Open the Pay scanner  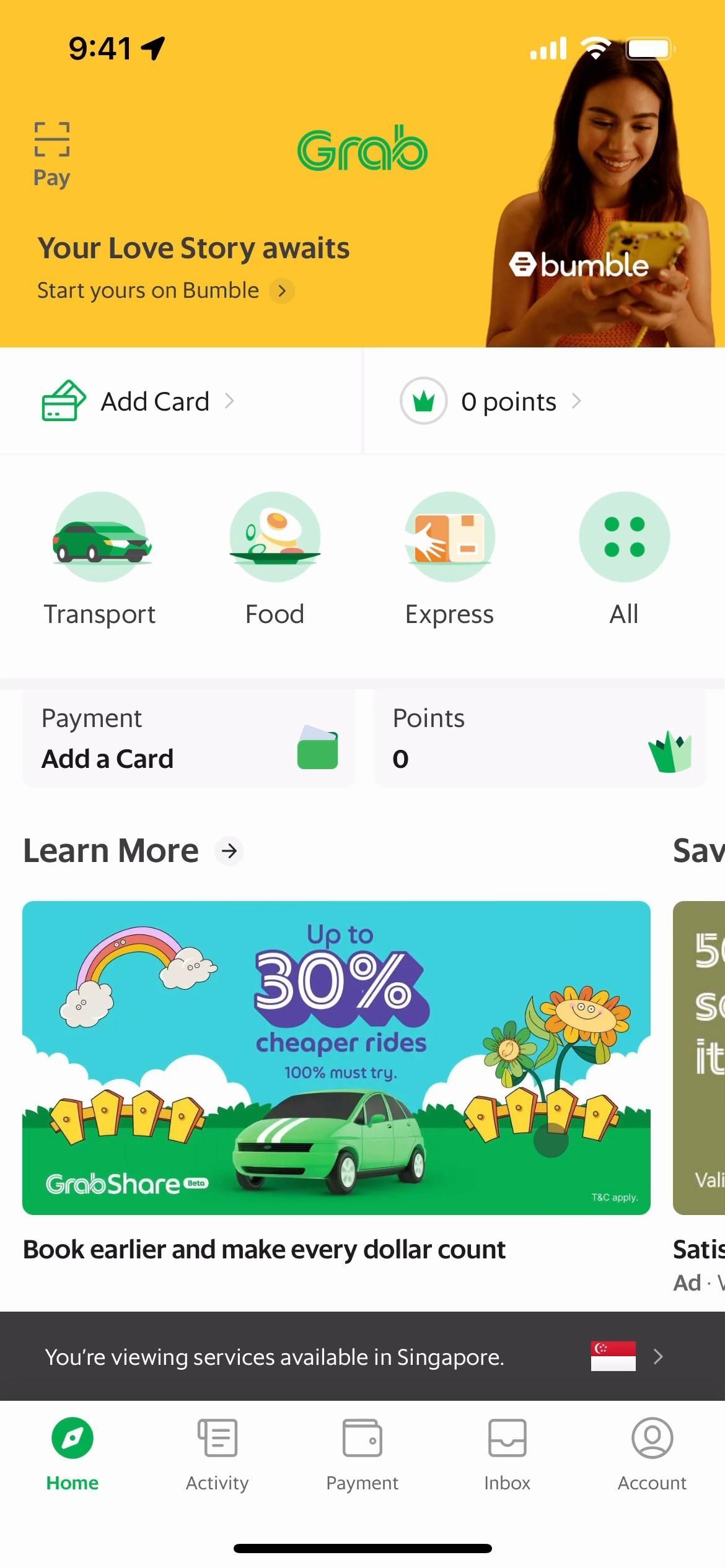51,154
